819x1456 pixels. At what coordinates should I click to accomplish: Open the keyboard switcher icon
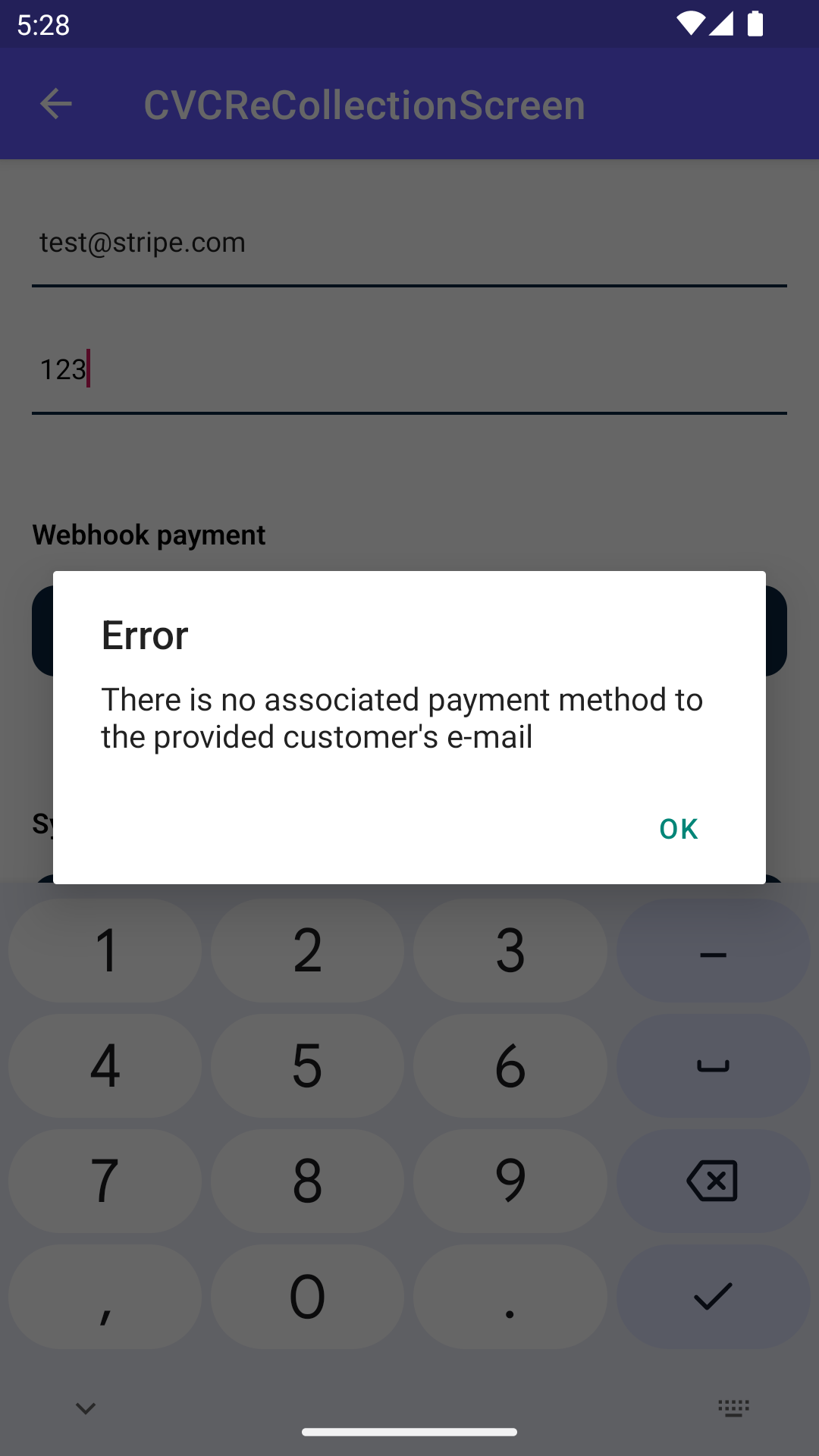pos(733,1408)
